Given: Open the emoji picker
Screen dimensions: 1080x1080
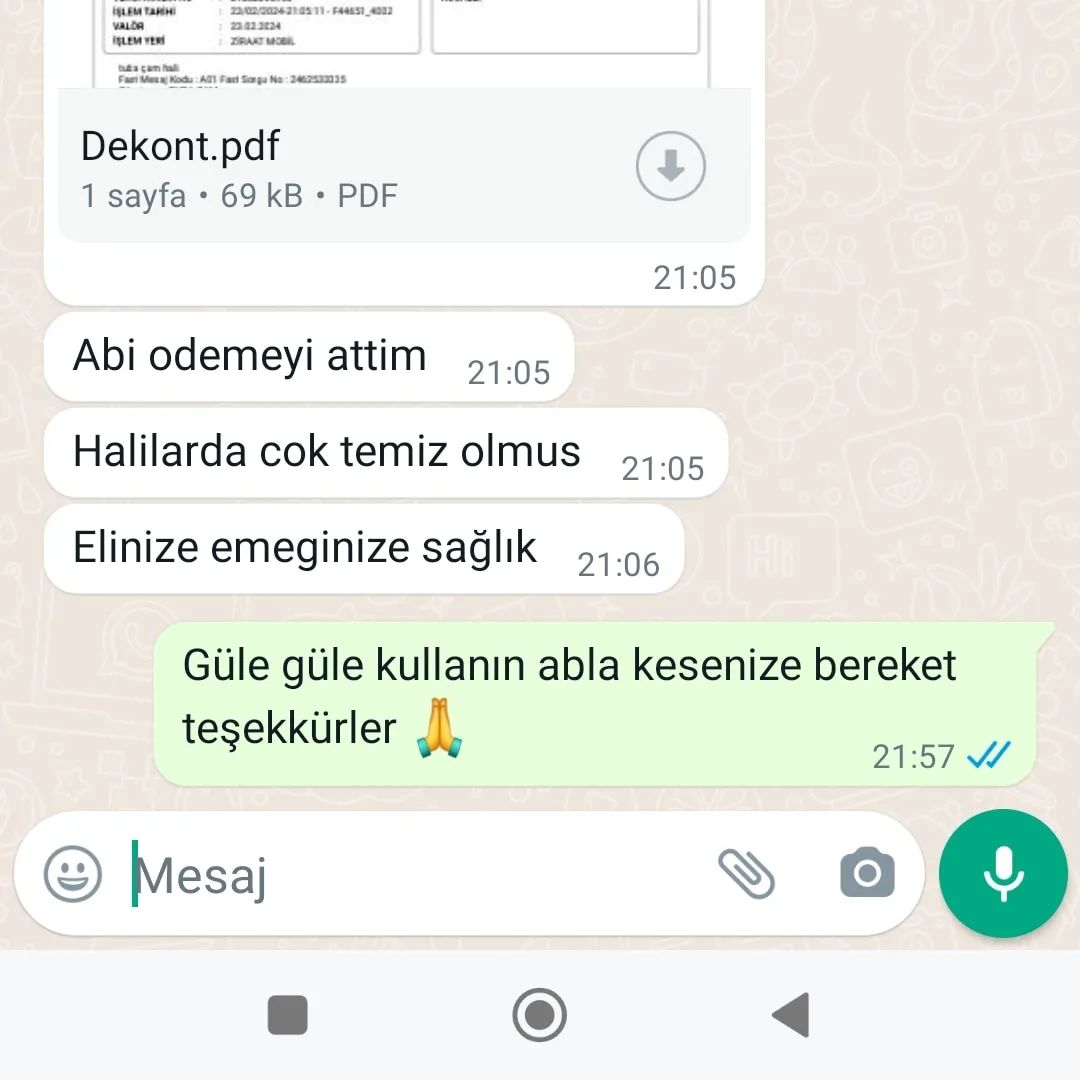Looking at the screenshot, I should pos(73,873).
